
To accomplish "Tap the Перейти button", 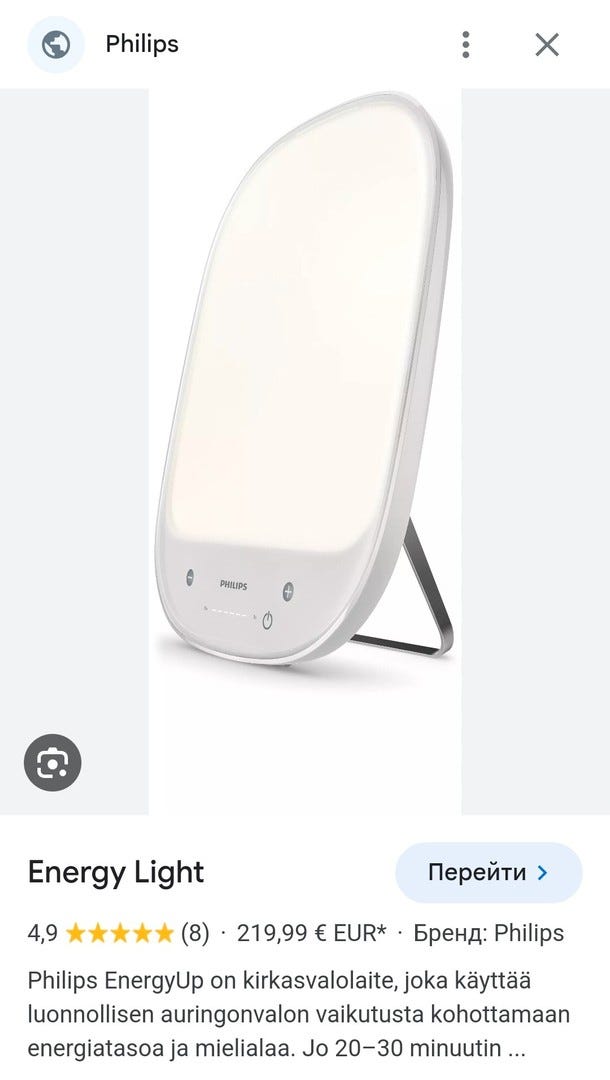I will (488, 872).
